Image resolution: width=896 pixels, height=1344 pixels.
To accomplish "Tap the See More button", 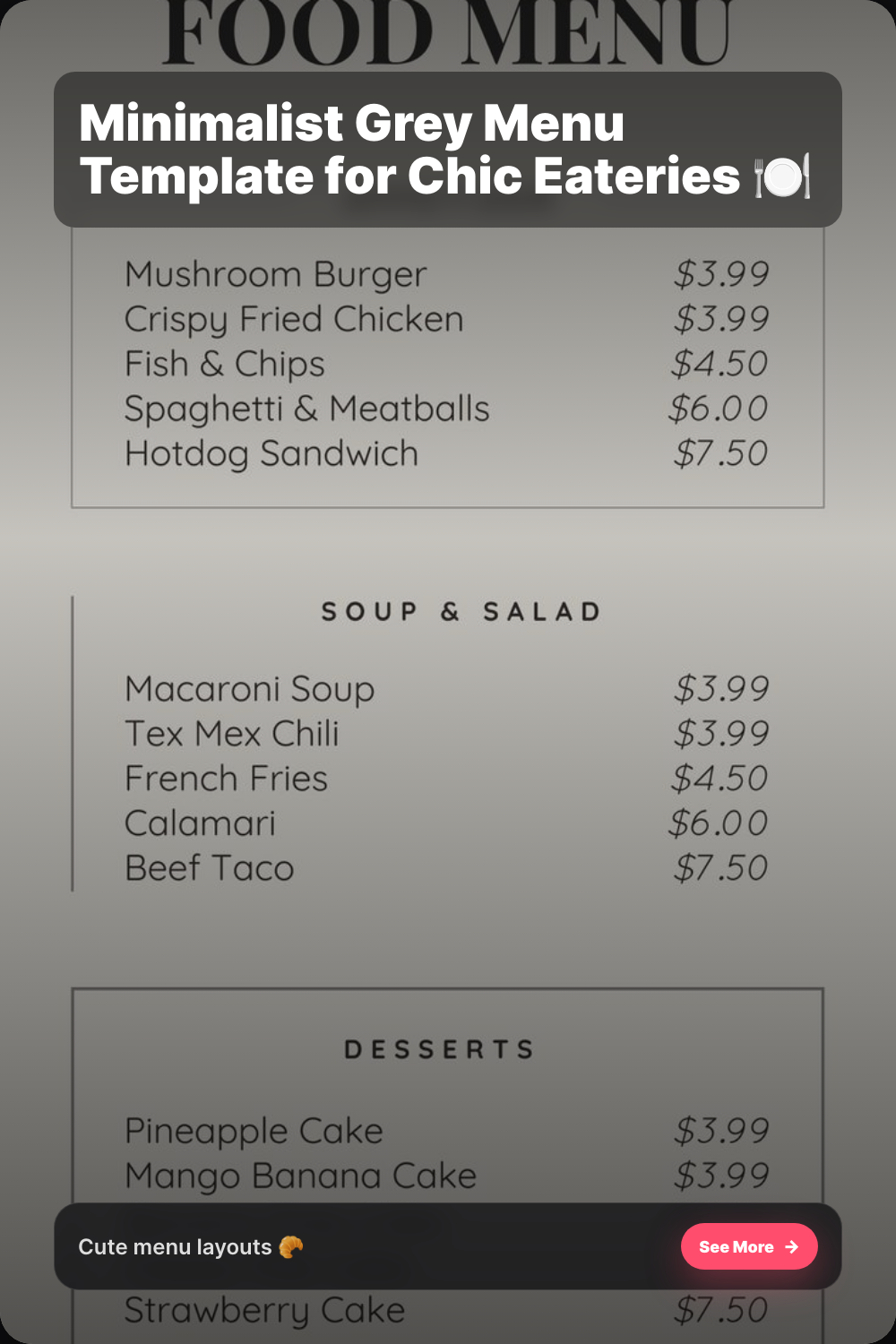I will point(749,1246).
